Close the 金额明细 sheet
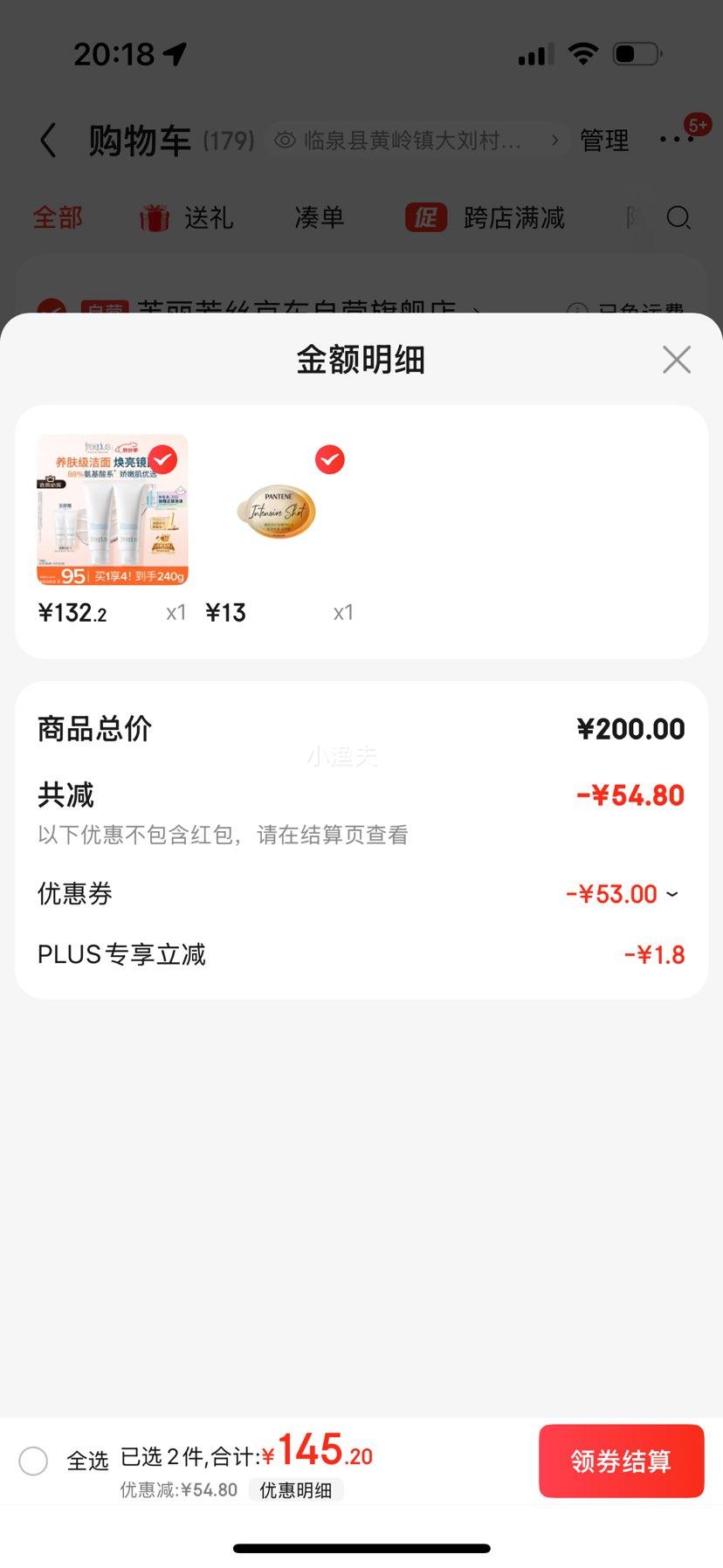 pyautogui.click(x=676, y=360)
